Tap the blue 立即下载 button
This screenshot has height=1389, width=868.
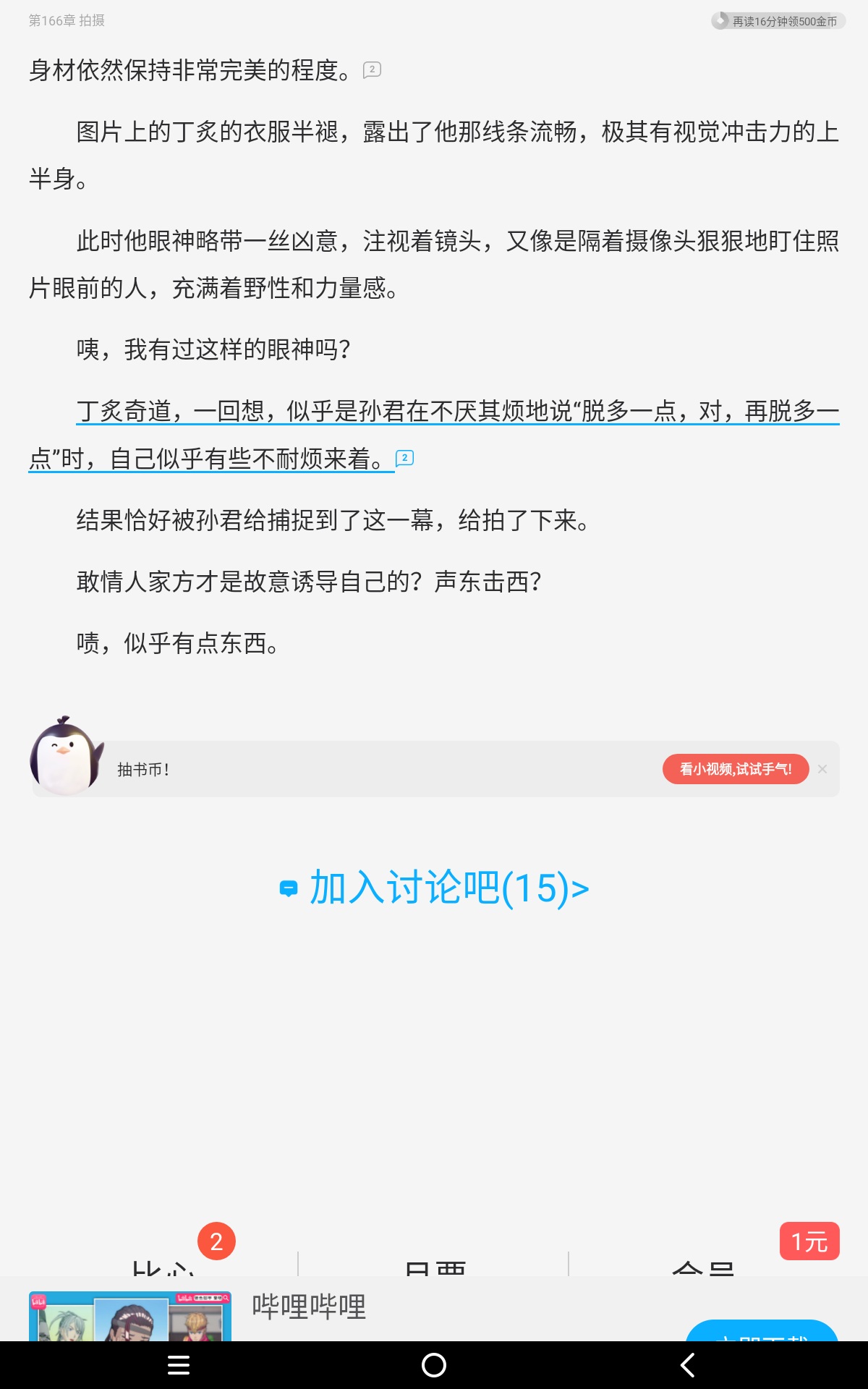(761, 1333)
